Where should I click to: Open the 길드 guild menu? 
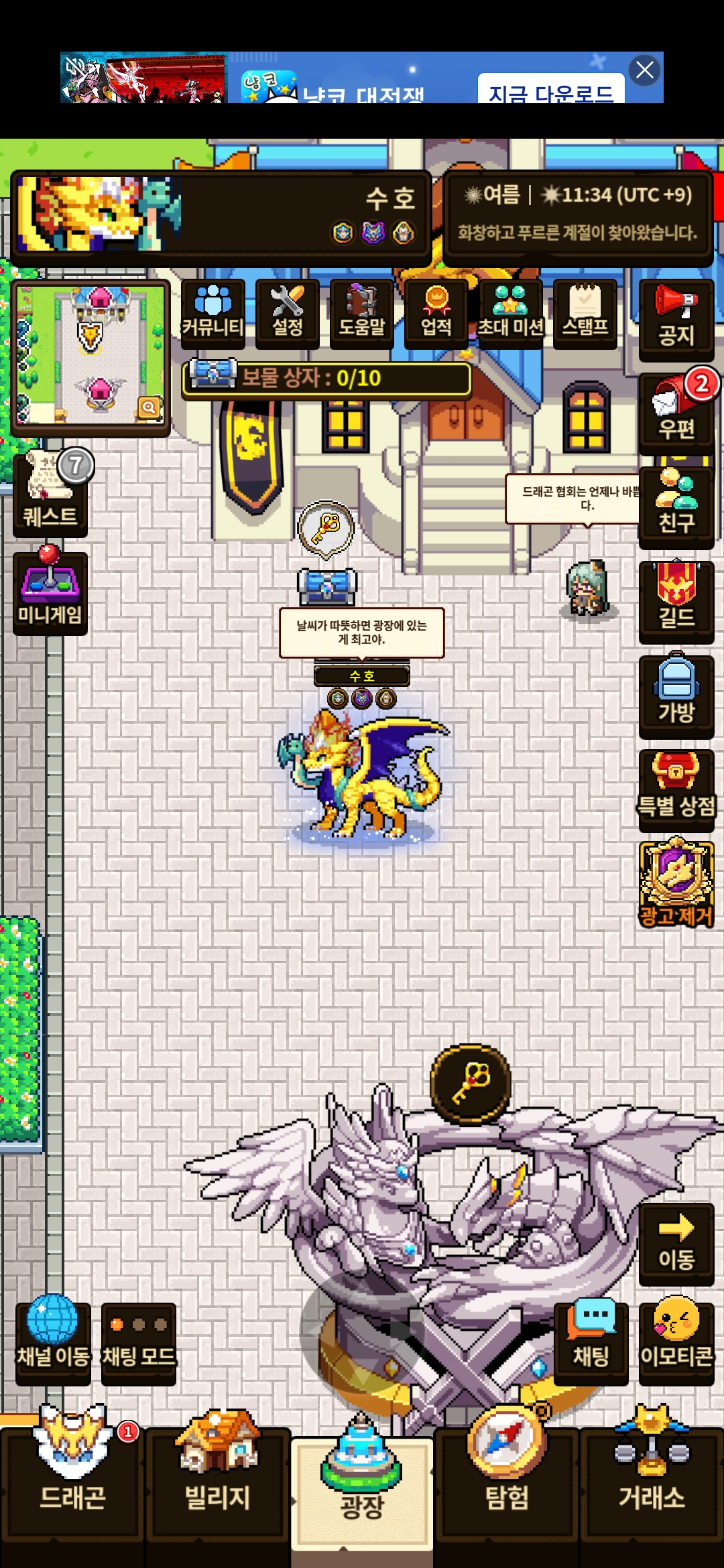point(676,600)
